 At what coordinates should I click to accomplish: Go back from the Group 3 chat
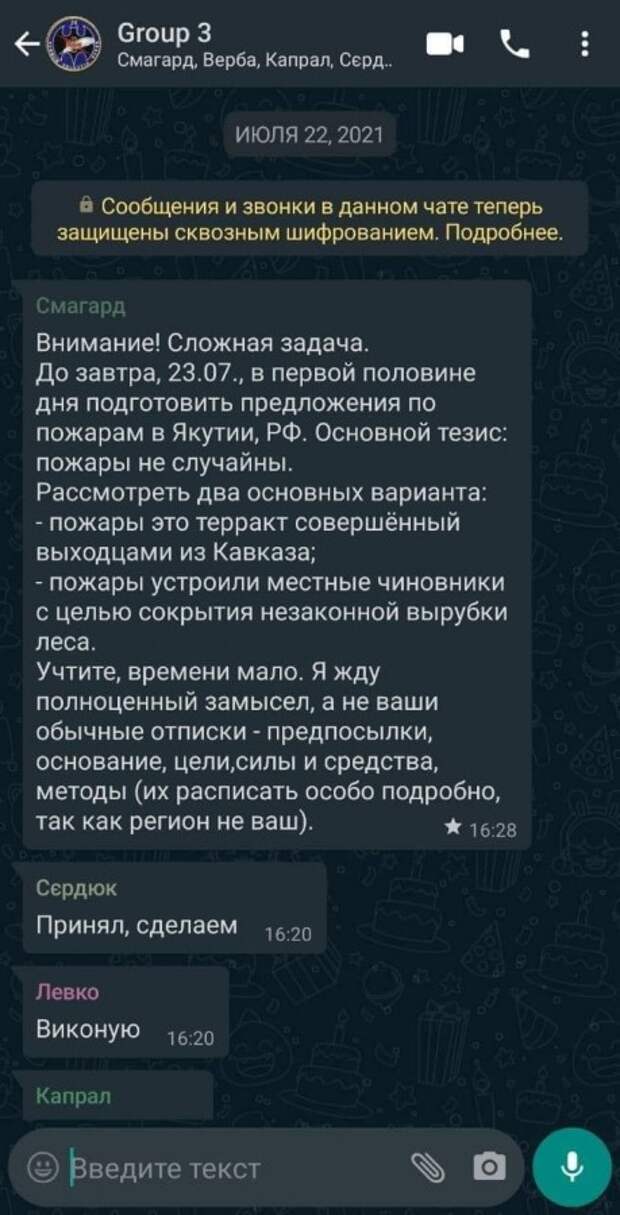[x=25, y=43]
